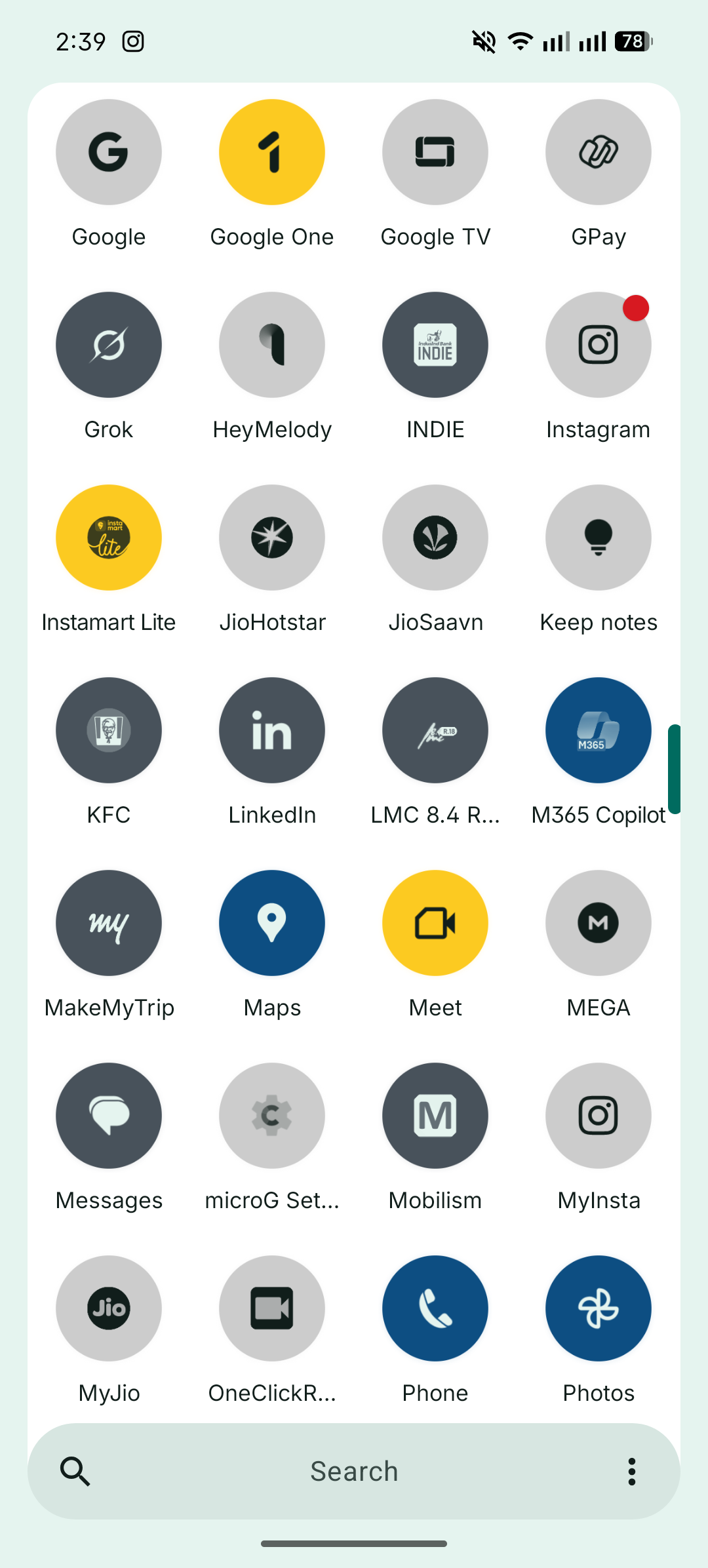
Task: Launch HeyMelody
Action: click(x=272, y=345)
